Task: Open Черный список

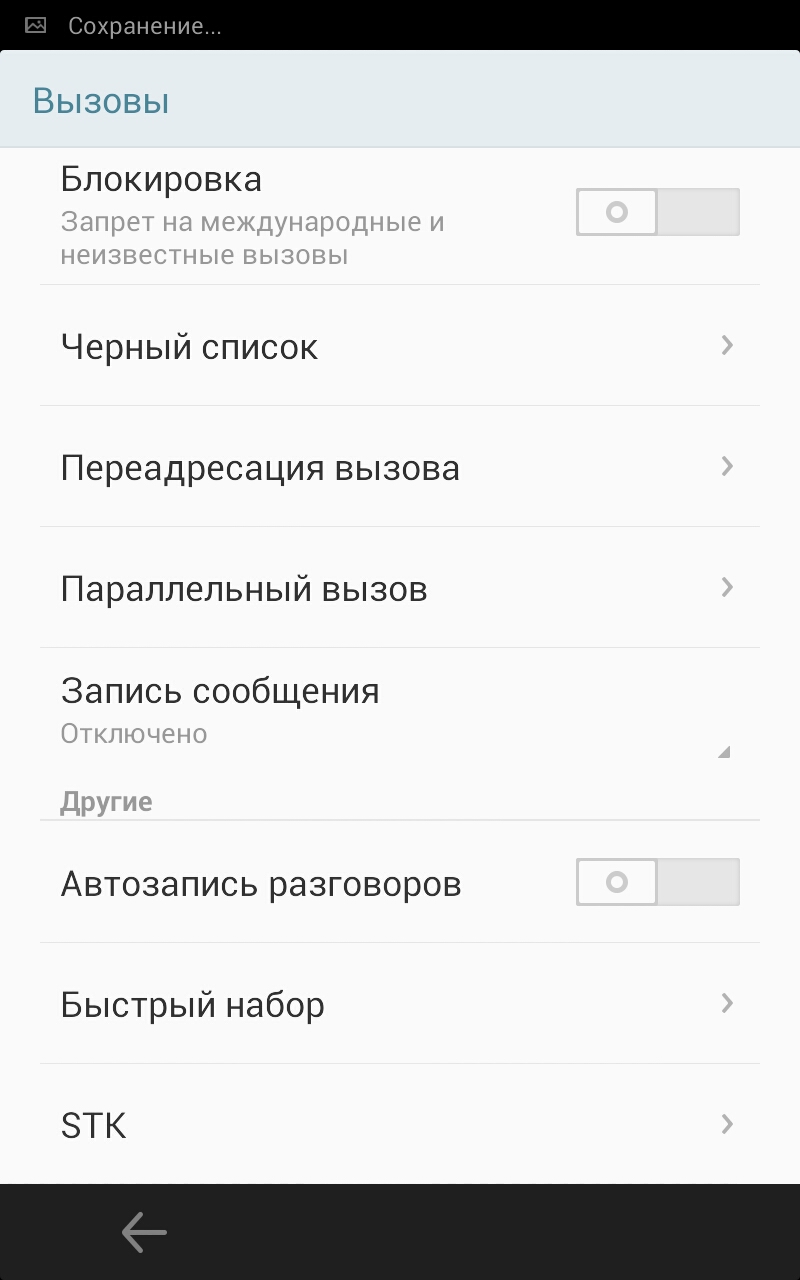Action: pos(400,347)
